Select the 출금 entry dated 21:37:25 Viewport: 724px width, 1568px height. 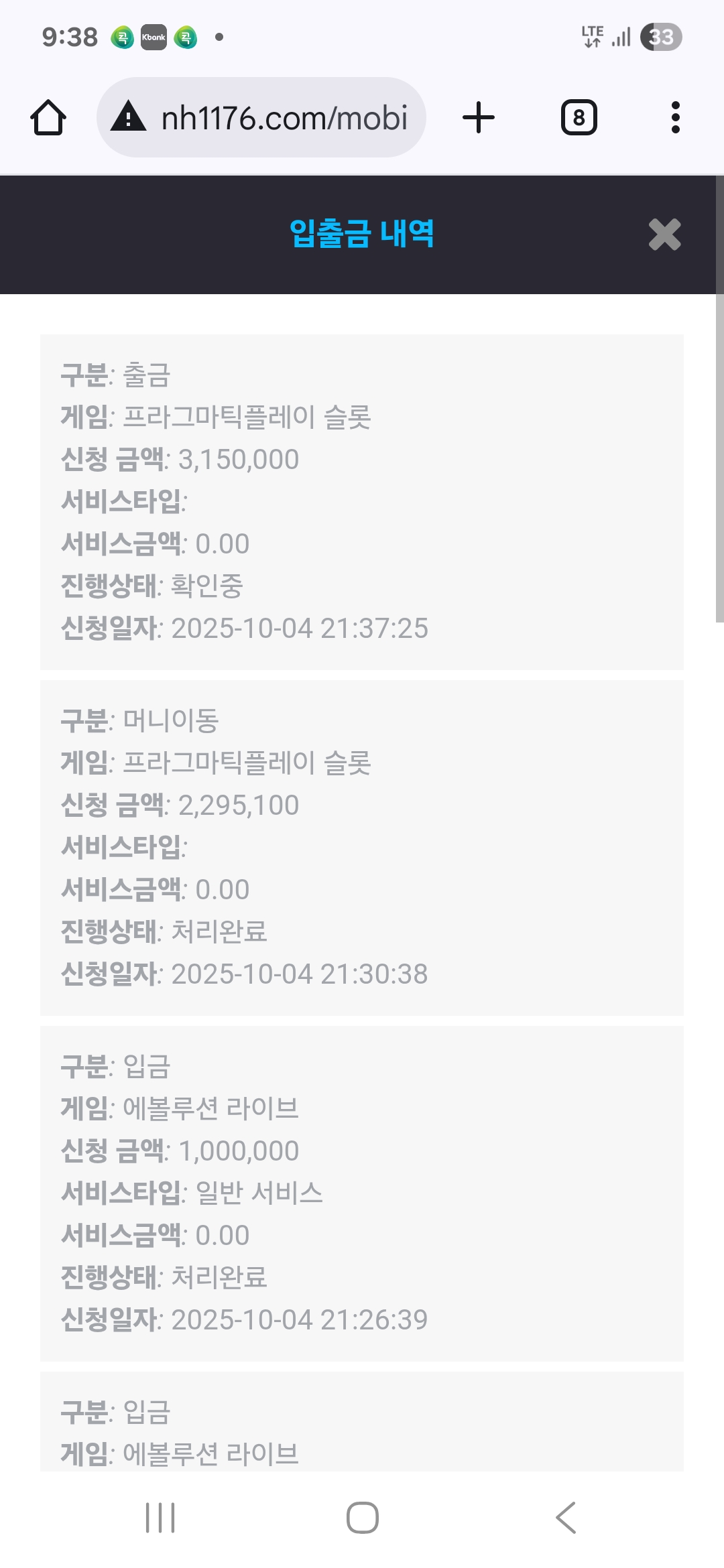(x=362, y=501)
